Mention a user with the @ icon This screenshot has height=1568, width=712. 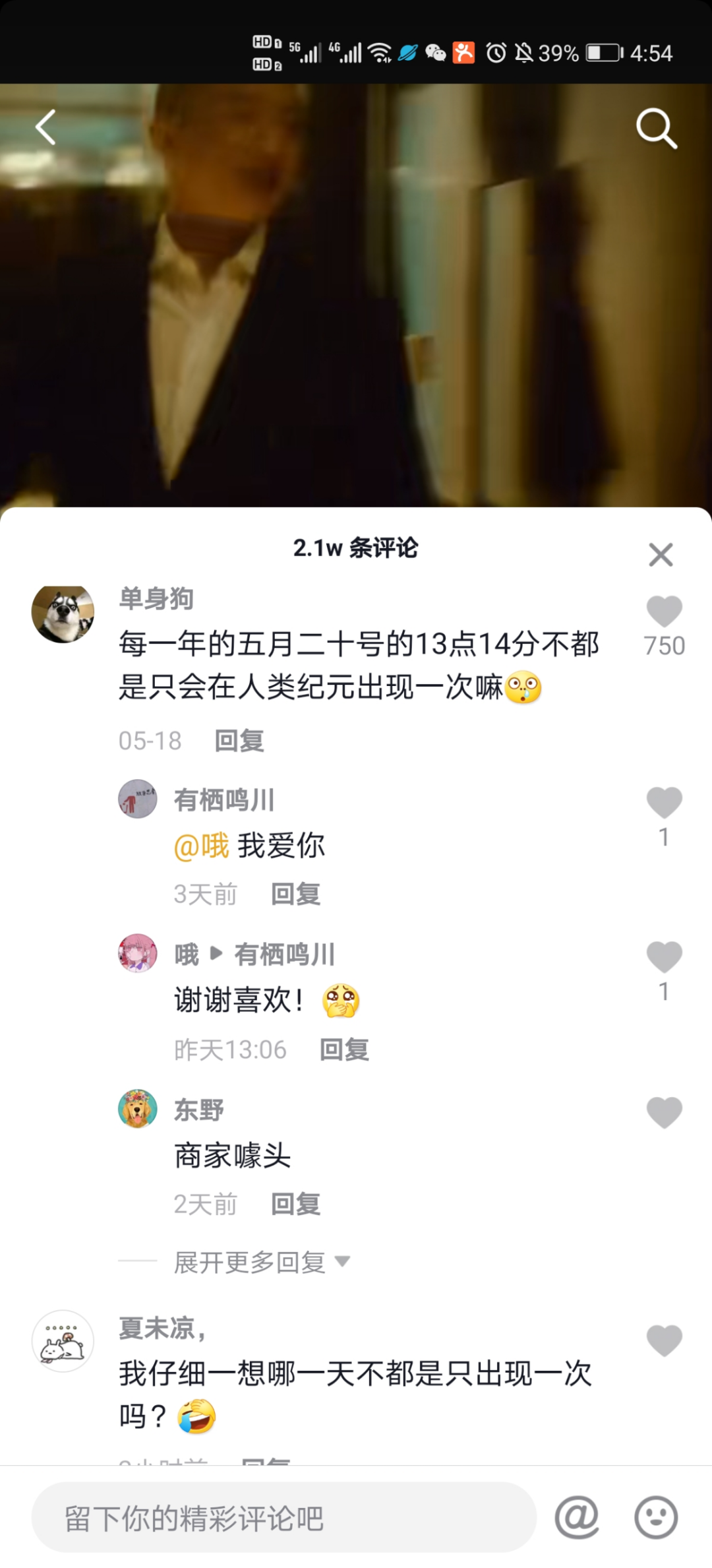click(577, 1518)
